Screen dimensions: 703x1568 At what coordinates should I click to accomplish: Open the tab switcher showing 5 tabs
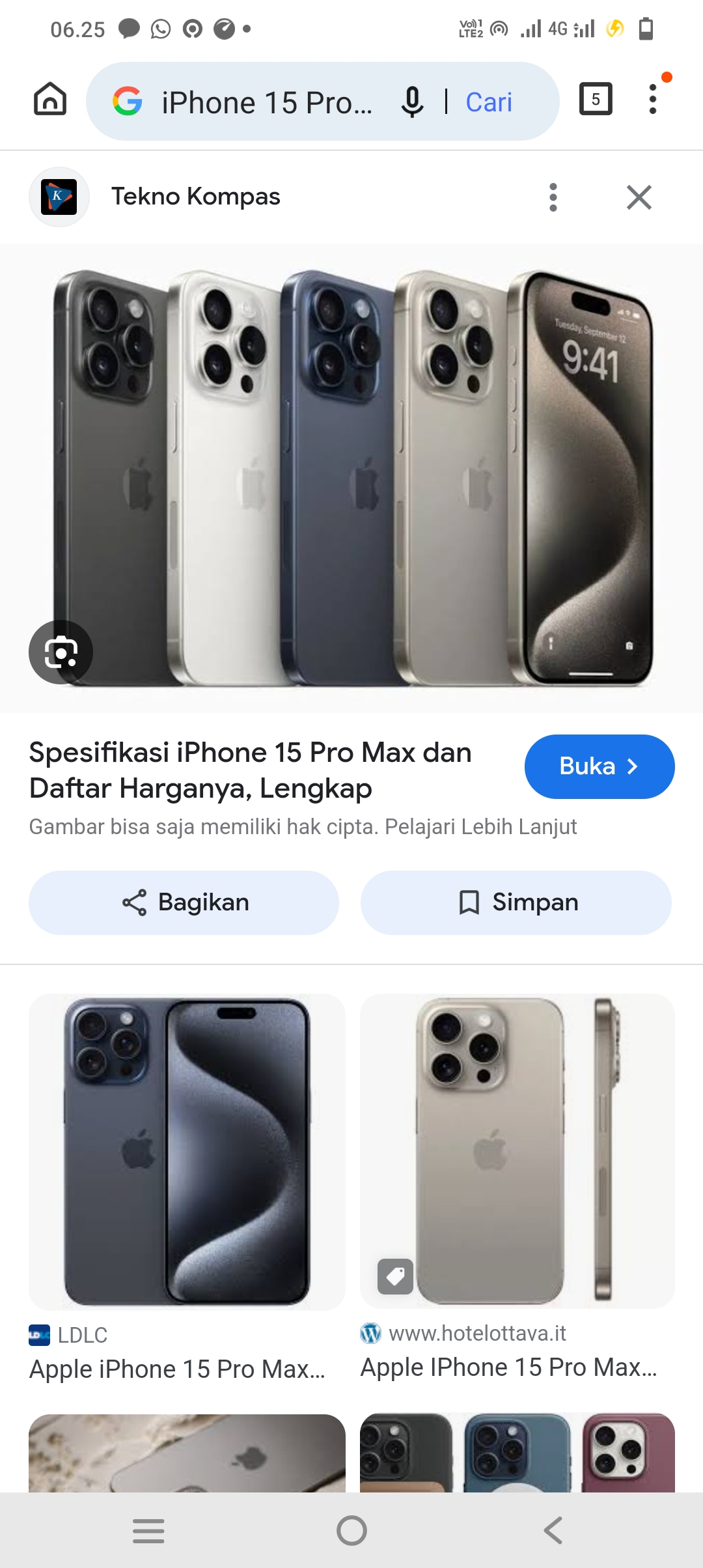(595, 99)
